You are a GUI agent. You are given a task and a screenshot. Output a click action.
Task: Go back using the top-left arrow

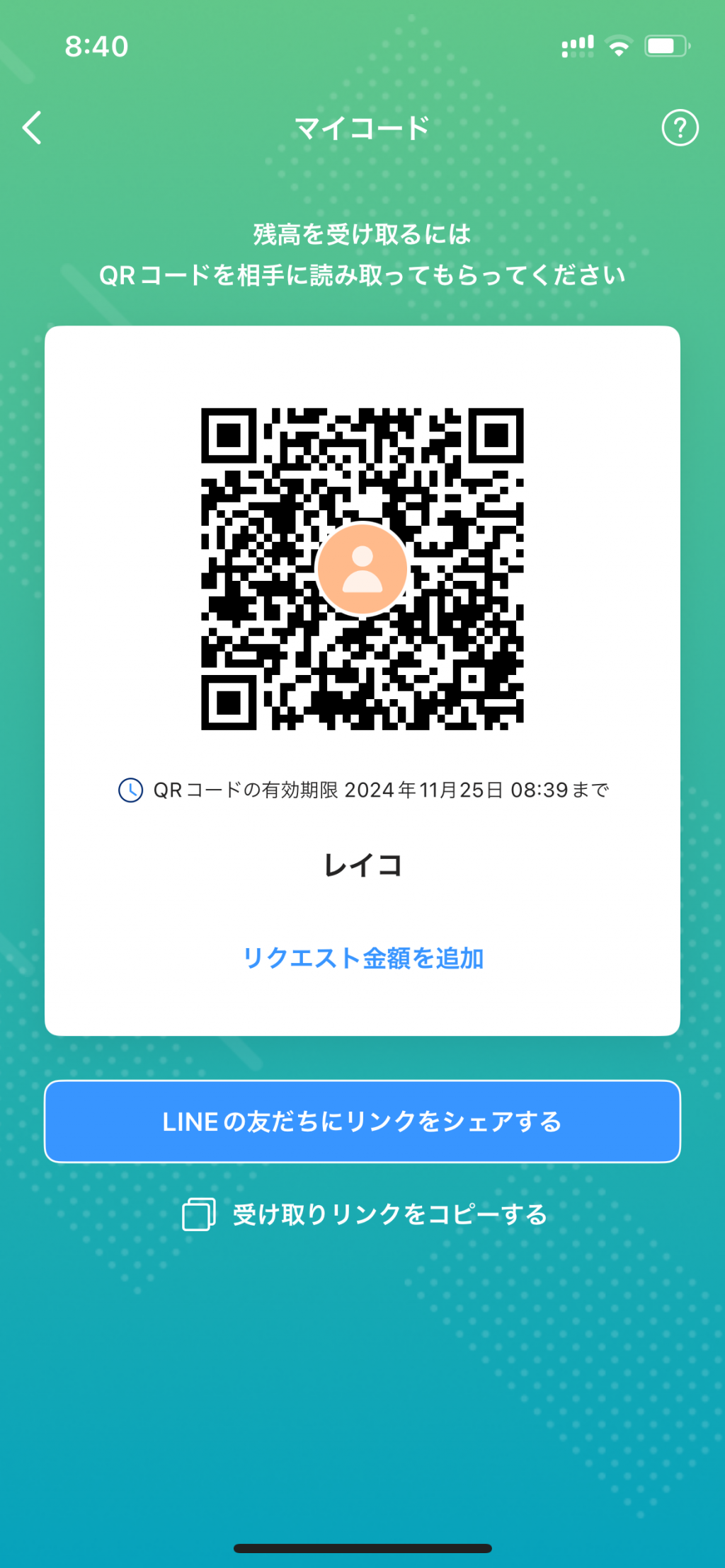coord(33,128)
